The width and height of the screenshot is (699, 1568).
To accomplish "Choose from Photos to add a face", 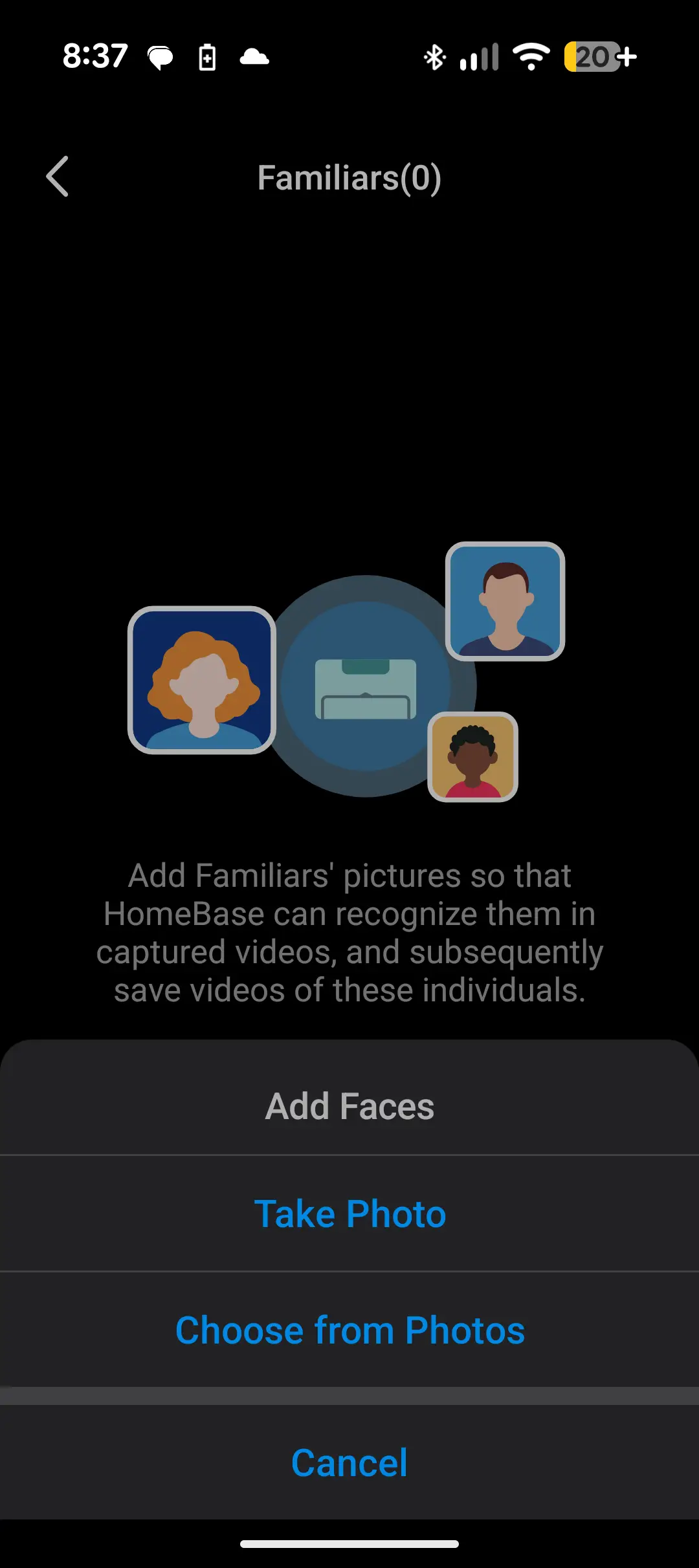I will click(x=349, y=1330).
